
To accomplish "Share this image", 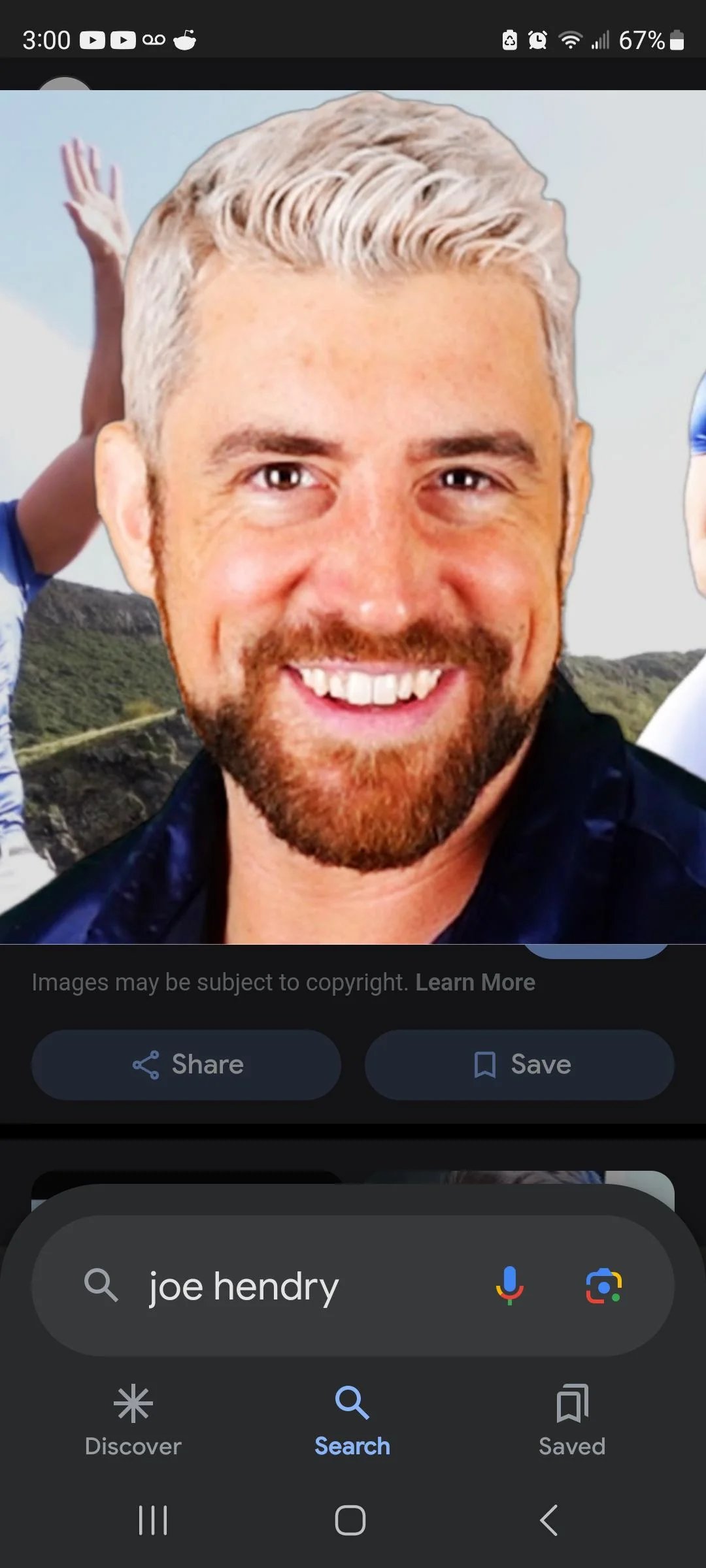I will (x=186, y=1065).
